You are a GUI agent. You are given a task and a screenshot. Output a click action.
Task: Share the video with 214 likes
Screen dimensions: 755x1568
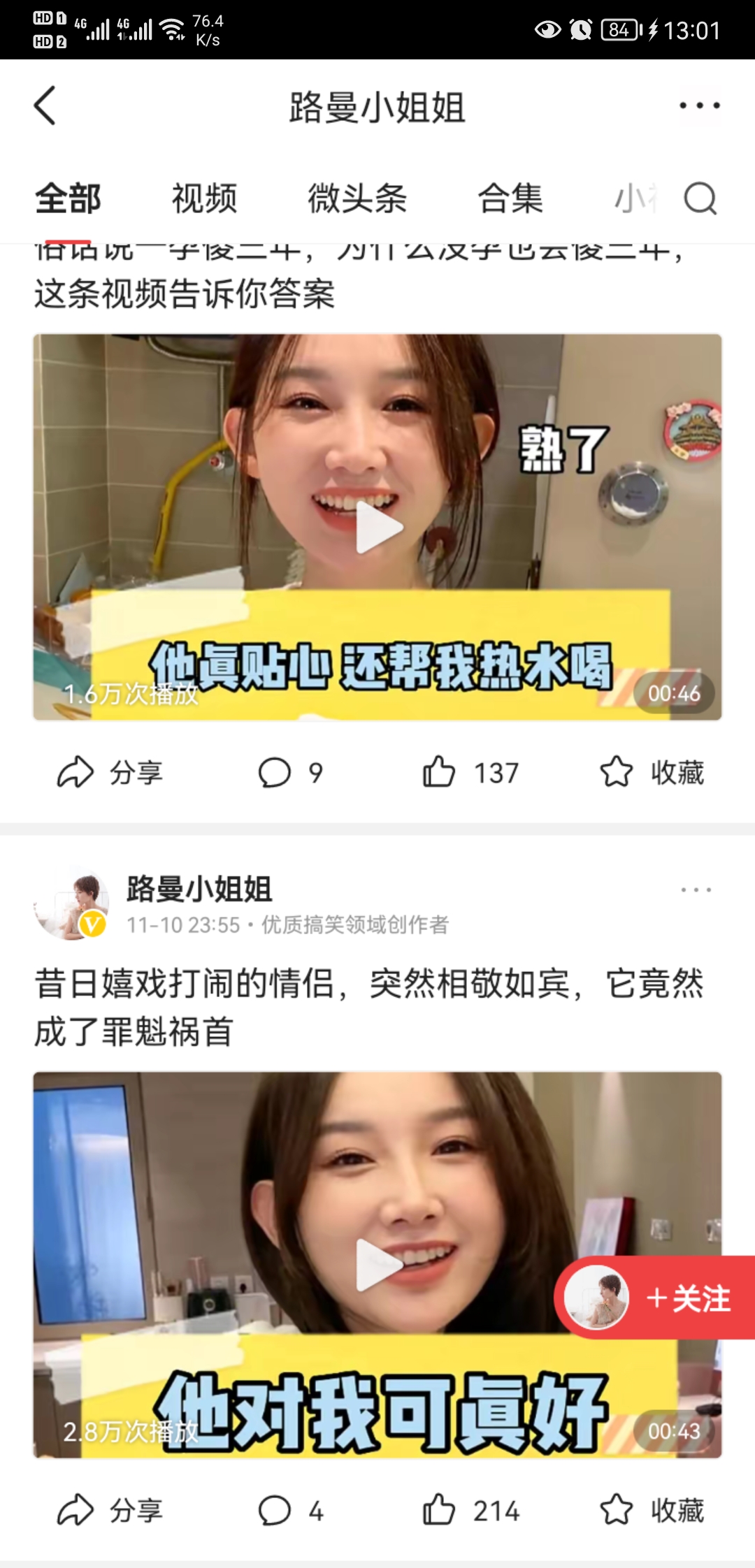[110, 1511]
